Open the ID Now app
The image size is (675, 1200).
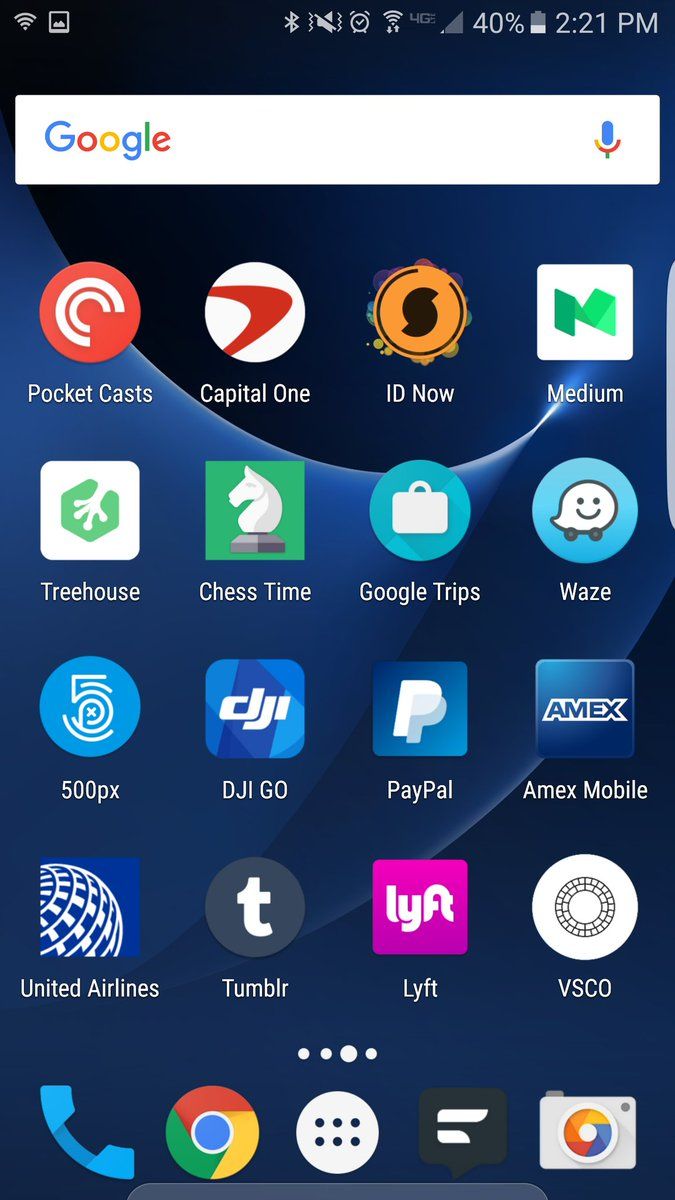420,313
